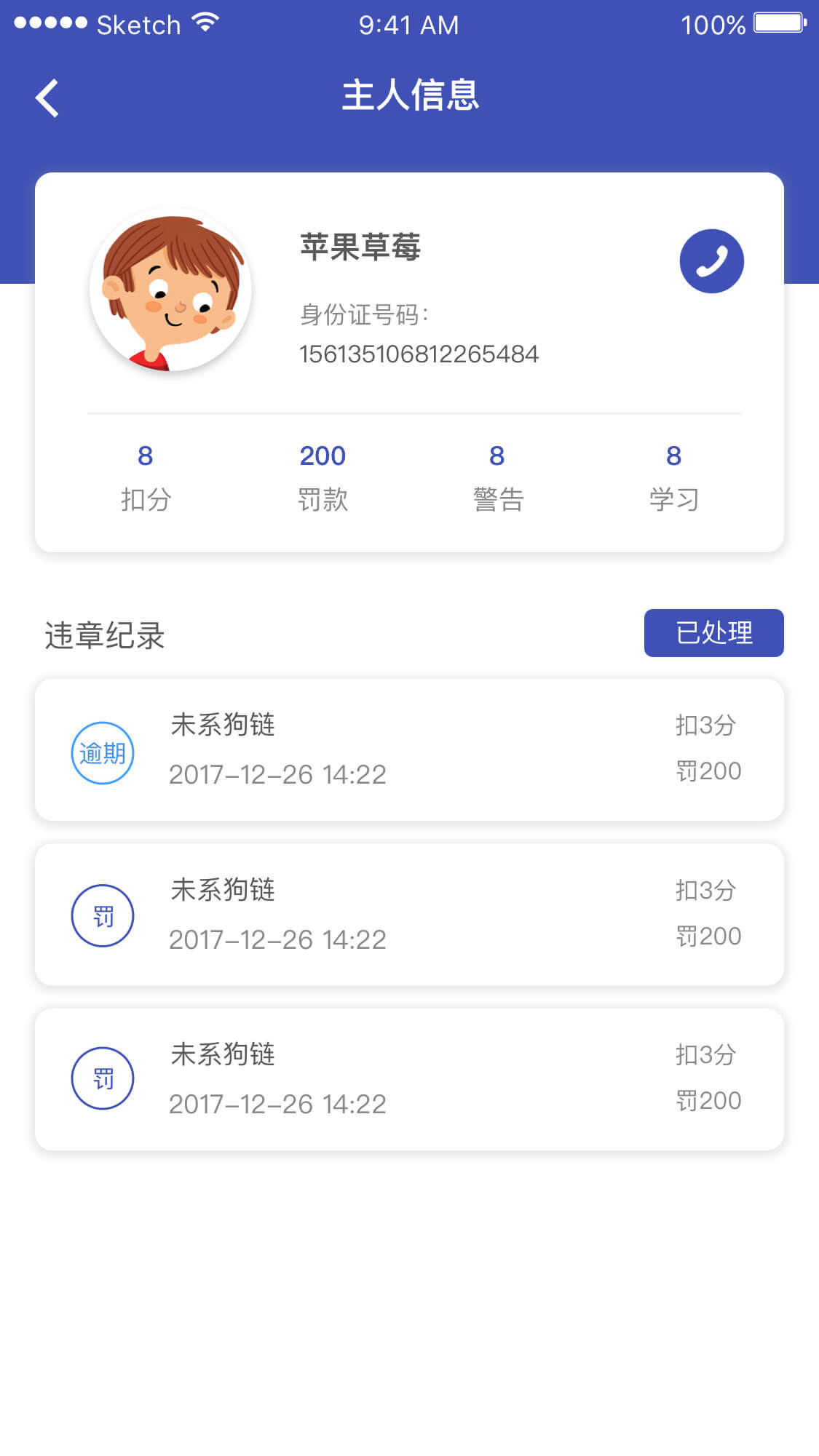The height and width of the screenshot is (1456, 819).
Task: View the 罚款 total of 200
Action: (323, 473)
